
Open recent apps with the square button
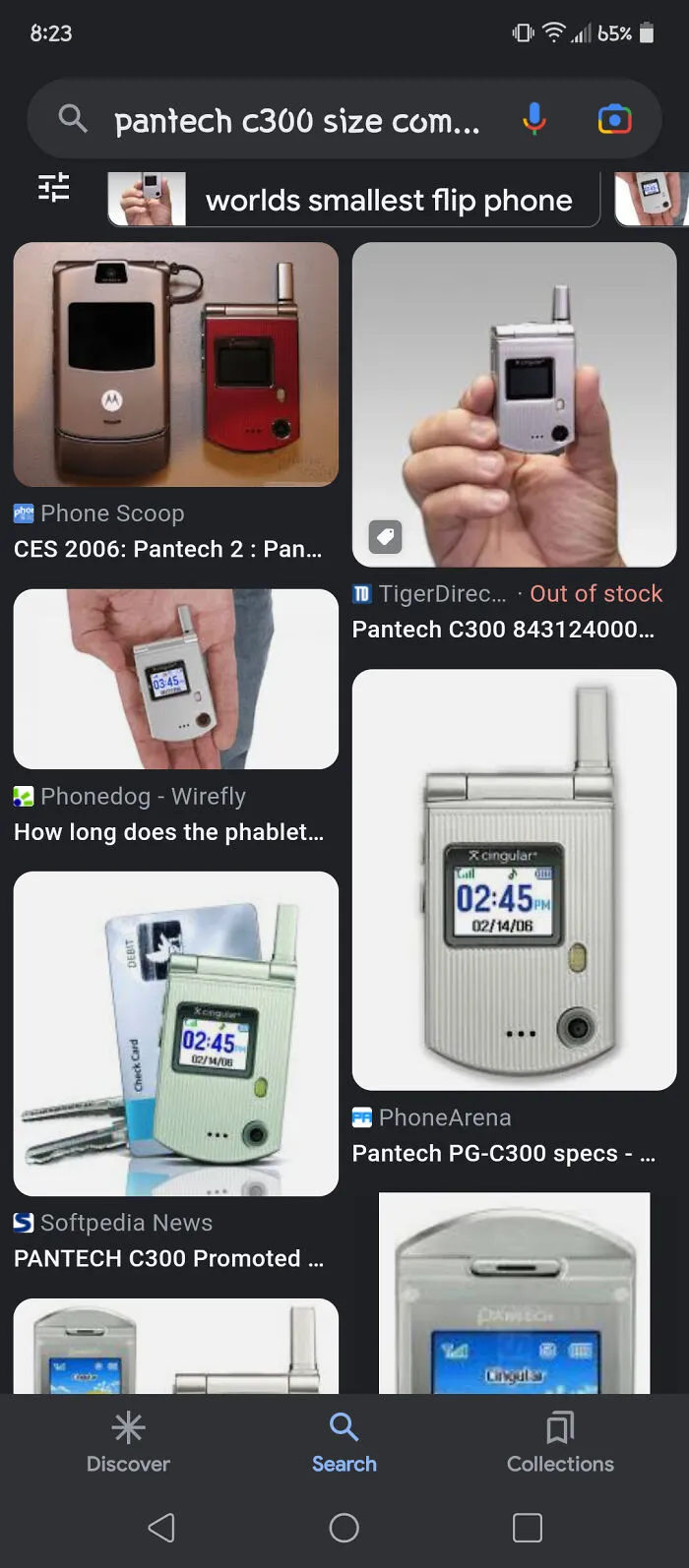[x=528, y=1528]
